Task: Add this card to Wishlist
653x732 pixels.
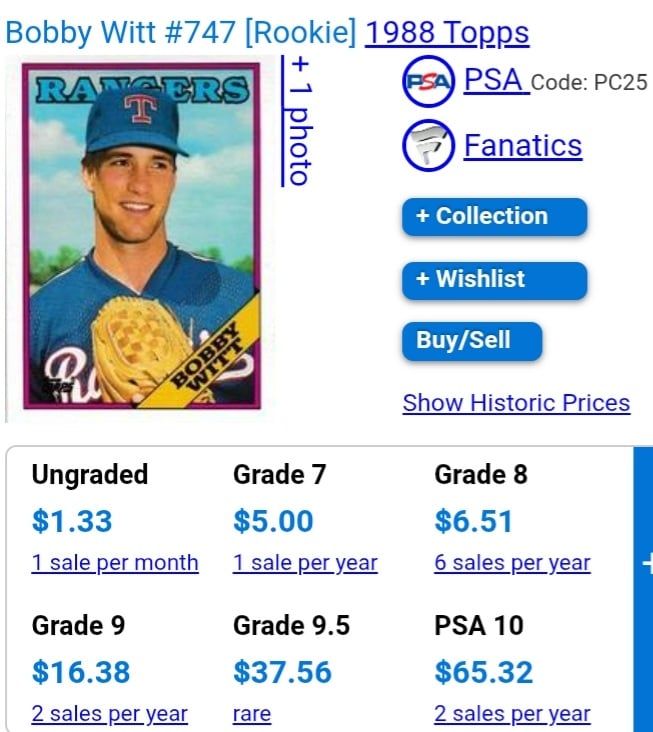Action: point(494,280)
